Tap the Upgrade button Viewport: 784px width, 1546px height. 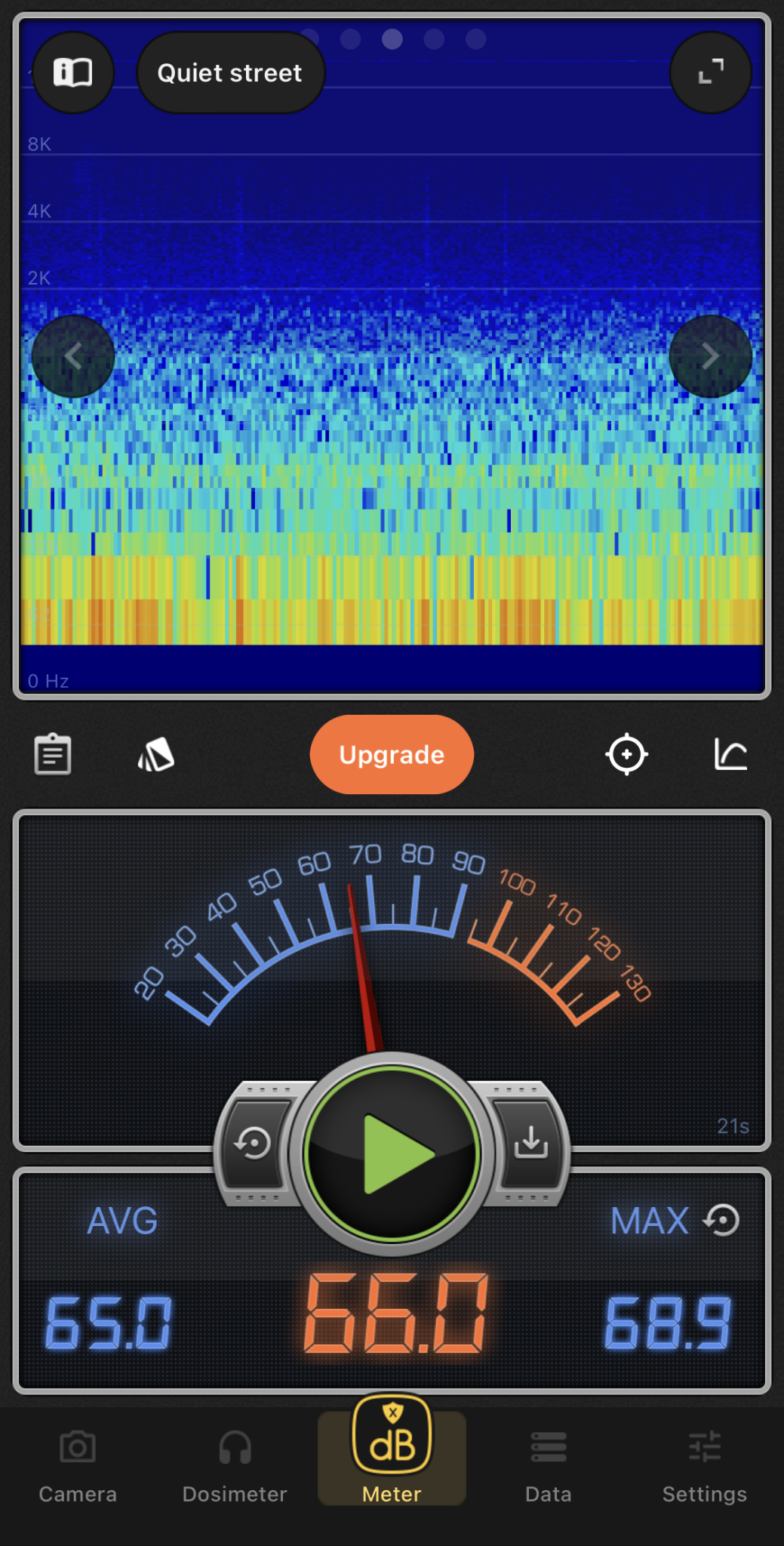[x=392, y=754]
